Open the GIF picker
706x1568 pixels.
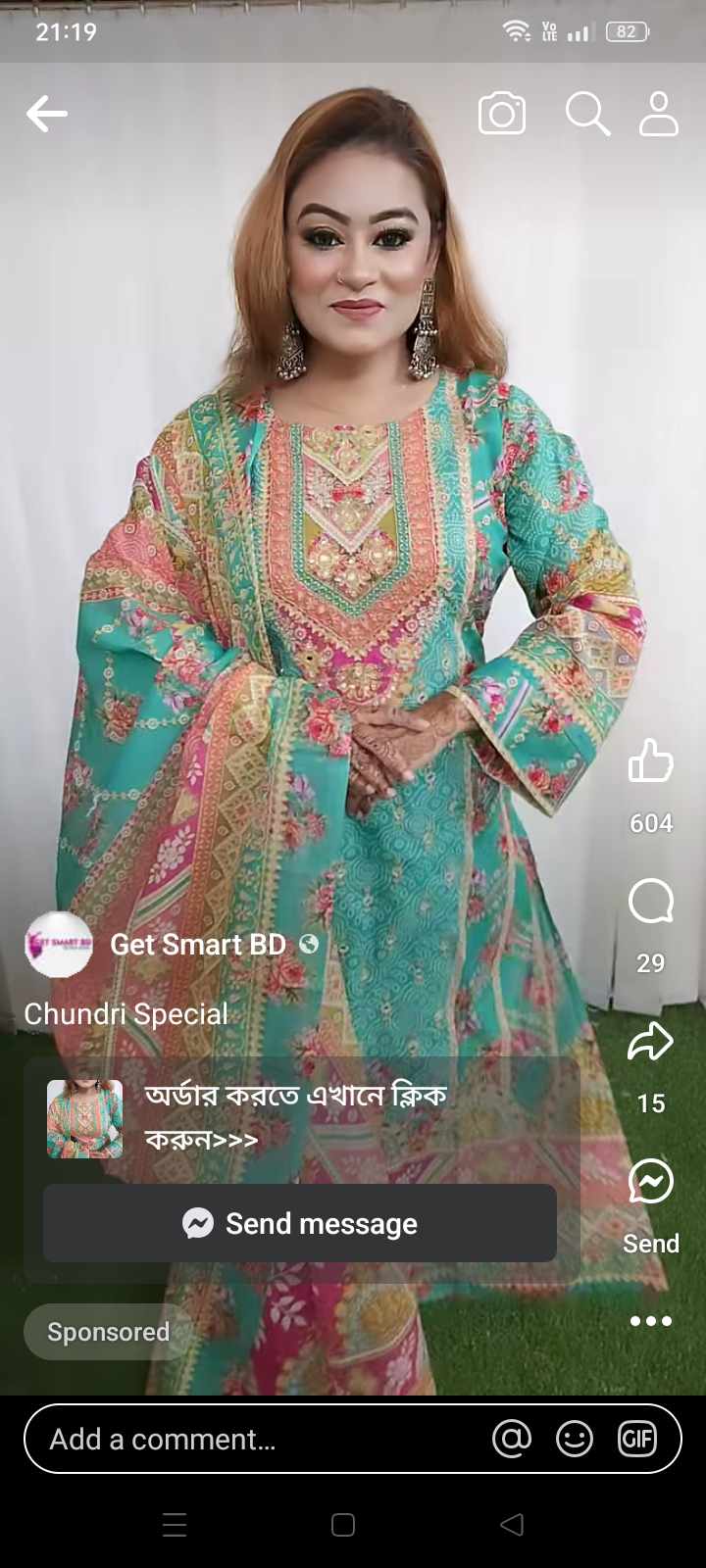click(x=637, y=1439)
